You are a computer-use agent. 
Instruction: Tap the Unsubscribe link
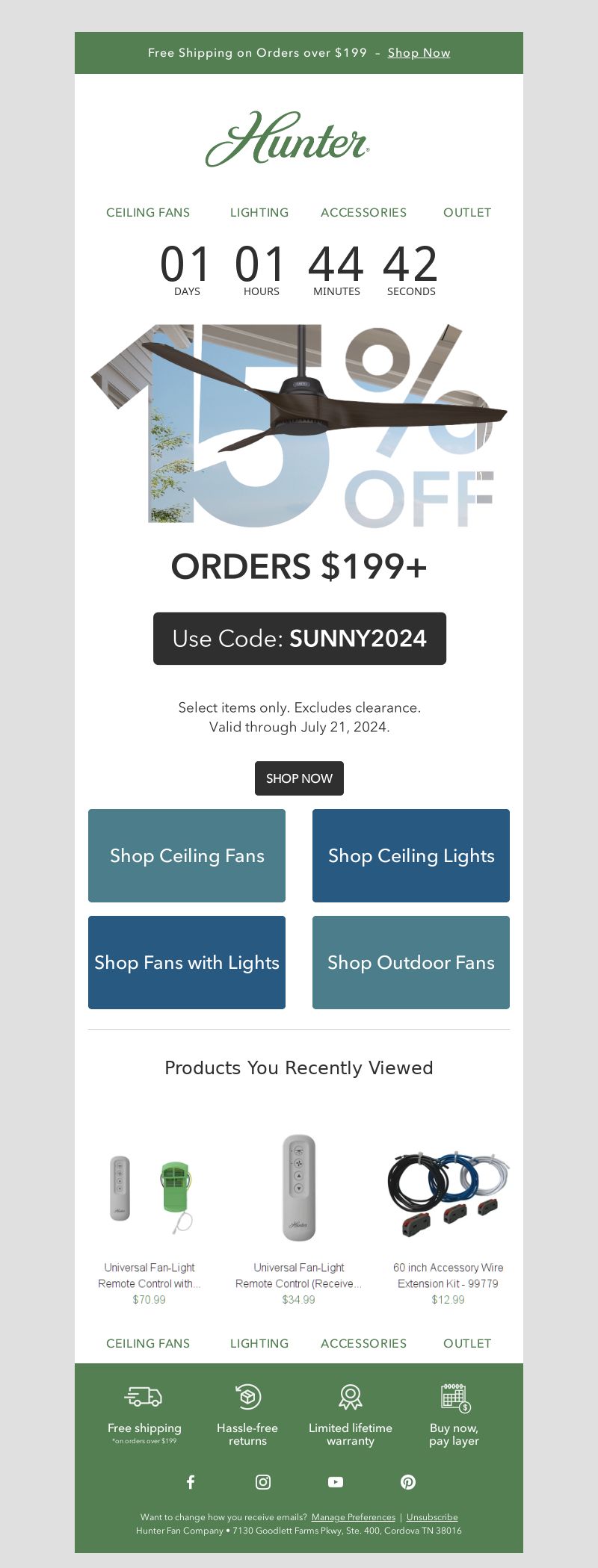tap(432, 1517)
